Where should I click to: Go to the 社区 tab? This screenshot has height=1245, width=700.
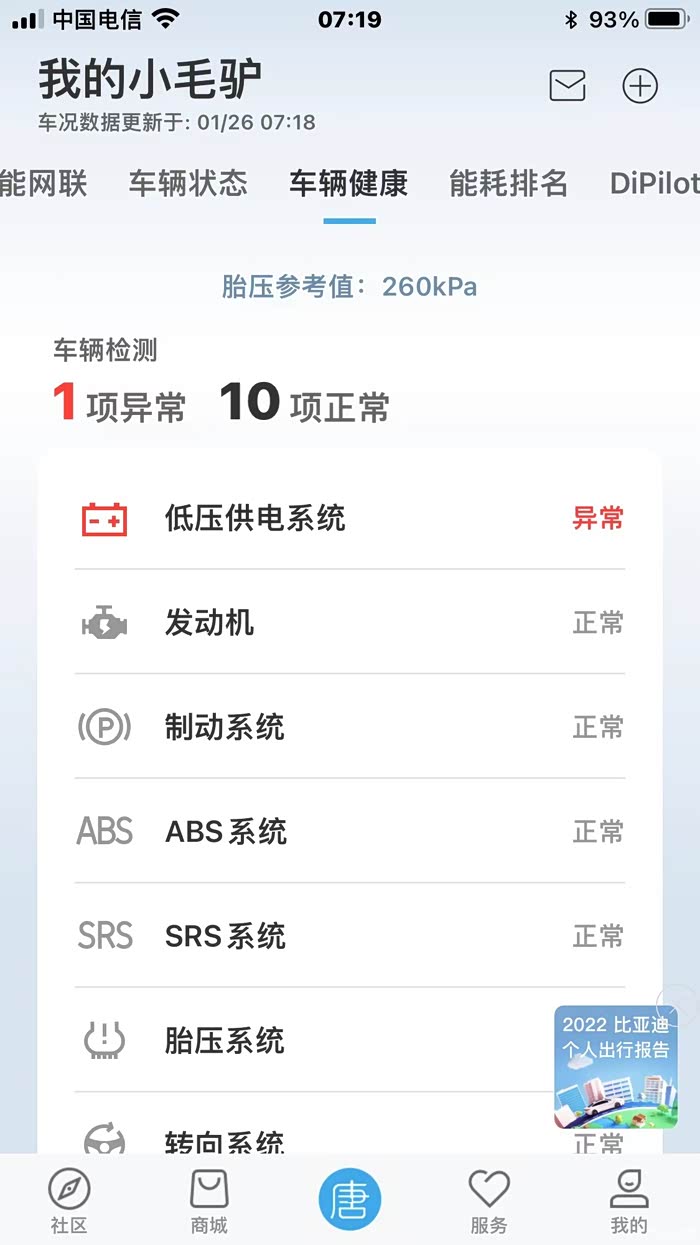pos(69,1202)
